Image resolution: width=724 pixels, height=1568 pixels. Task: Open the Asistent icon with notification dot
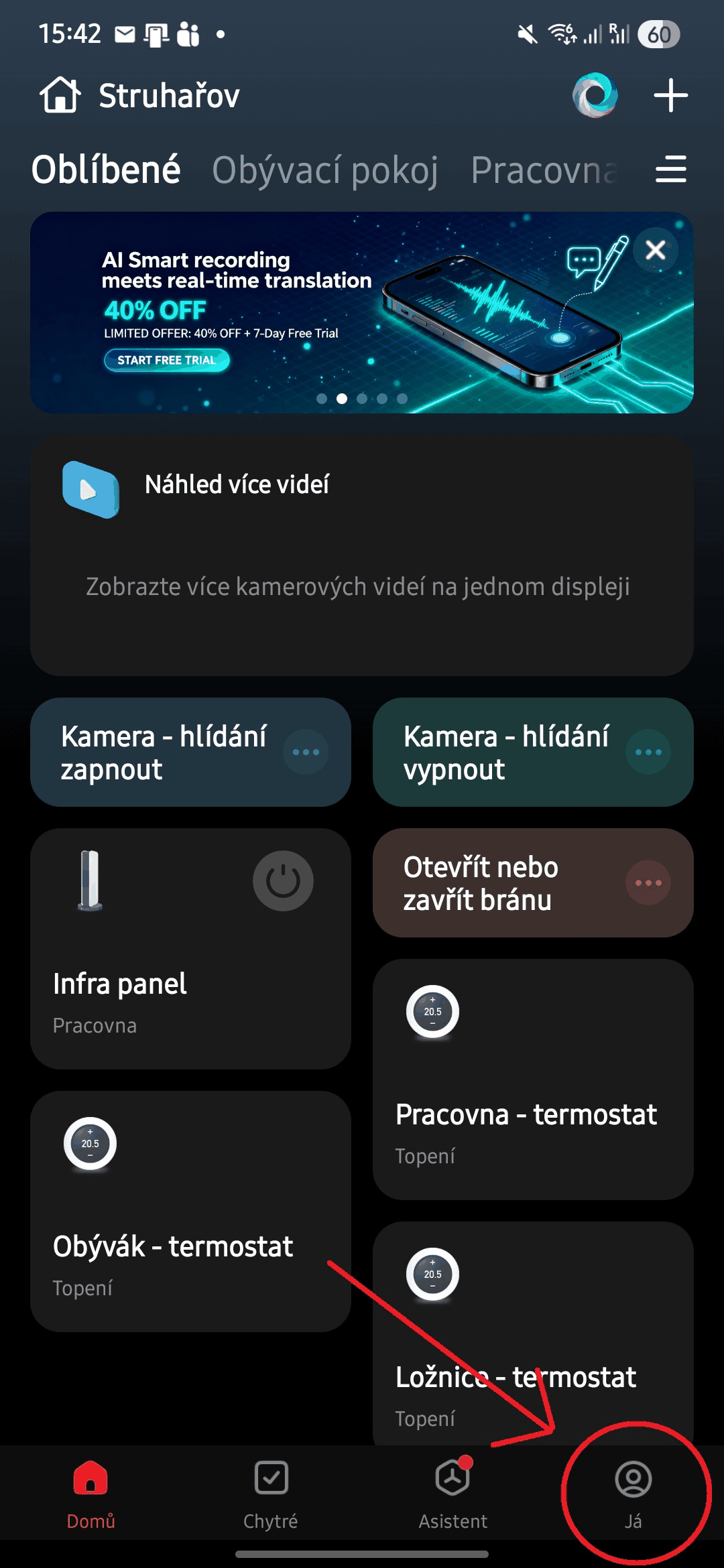click(452, 1478)
